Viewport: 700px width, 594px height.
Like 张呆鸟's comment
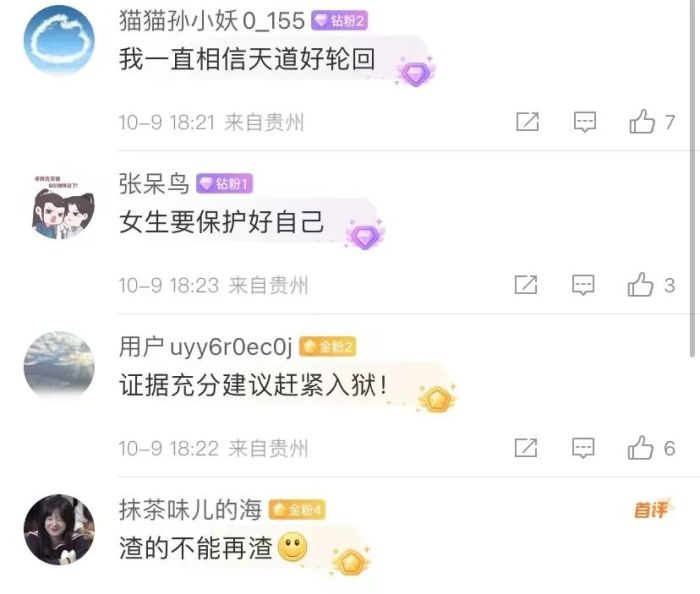641,285
